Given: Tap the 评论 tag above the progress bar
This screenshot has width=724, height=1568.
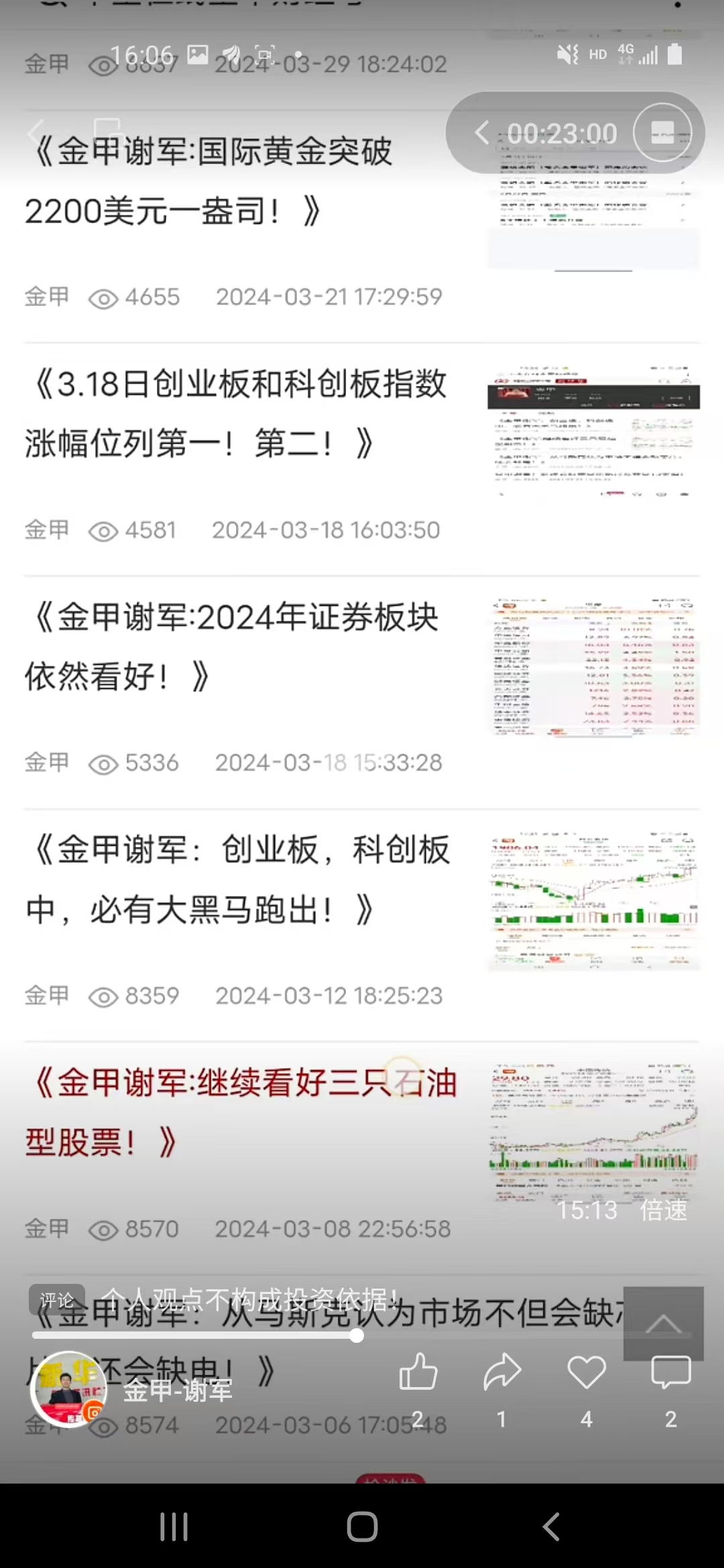Looking at the screenshot, I should click(x=57, y=1300).
